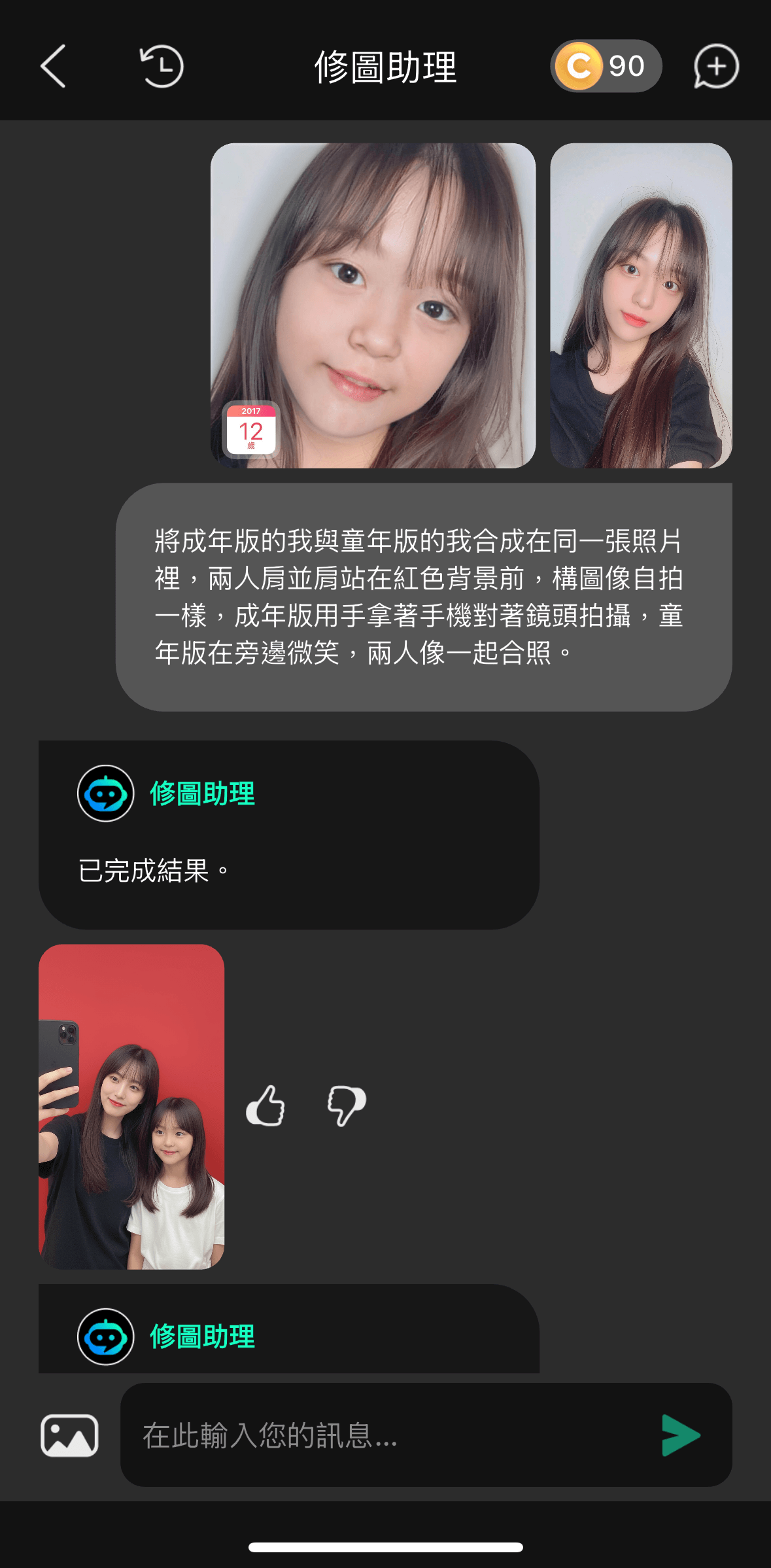Open the uploaded childhood photo marked 12
This screenshot has height=1568, width=771.
point(373,305)
